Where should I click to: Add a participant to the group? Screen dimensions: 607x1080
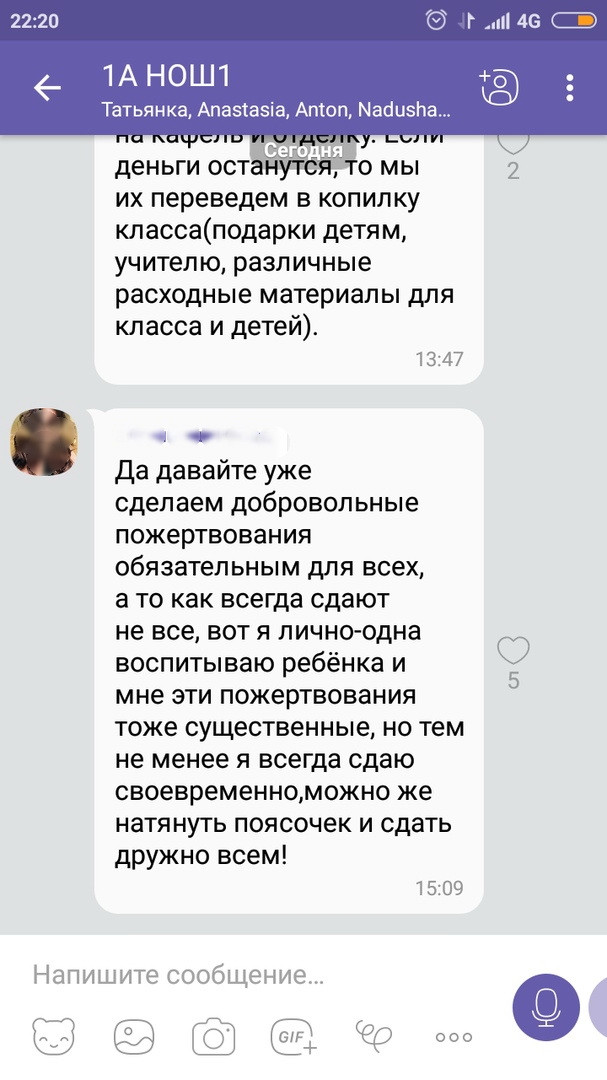[x=499, y=88]
